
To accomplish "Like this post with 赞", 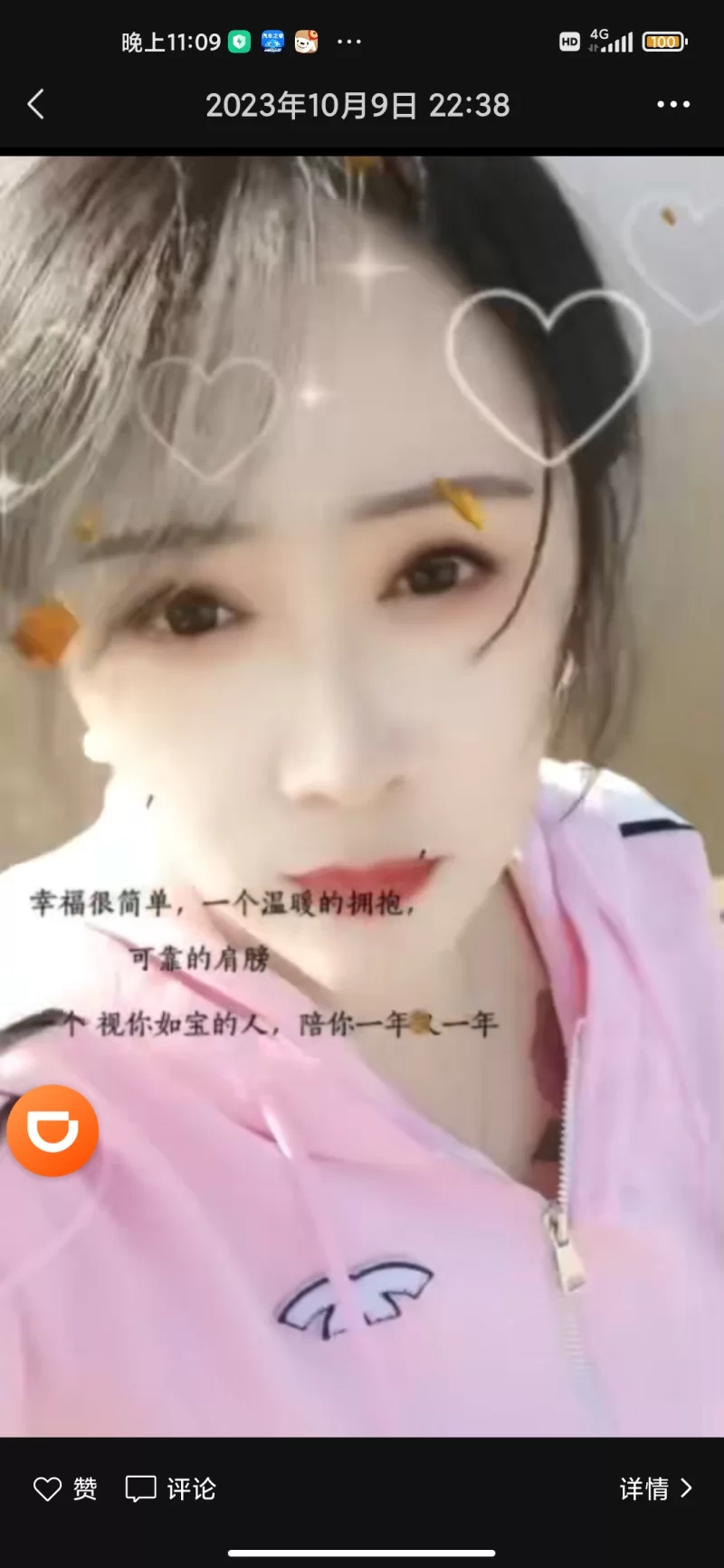I will pos(65,1488).
